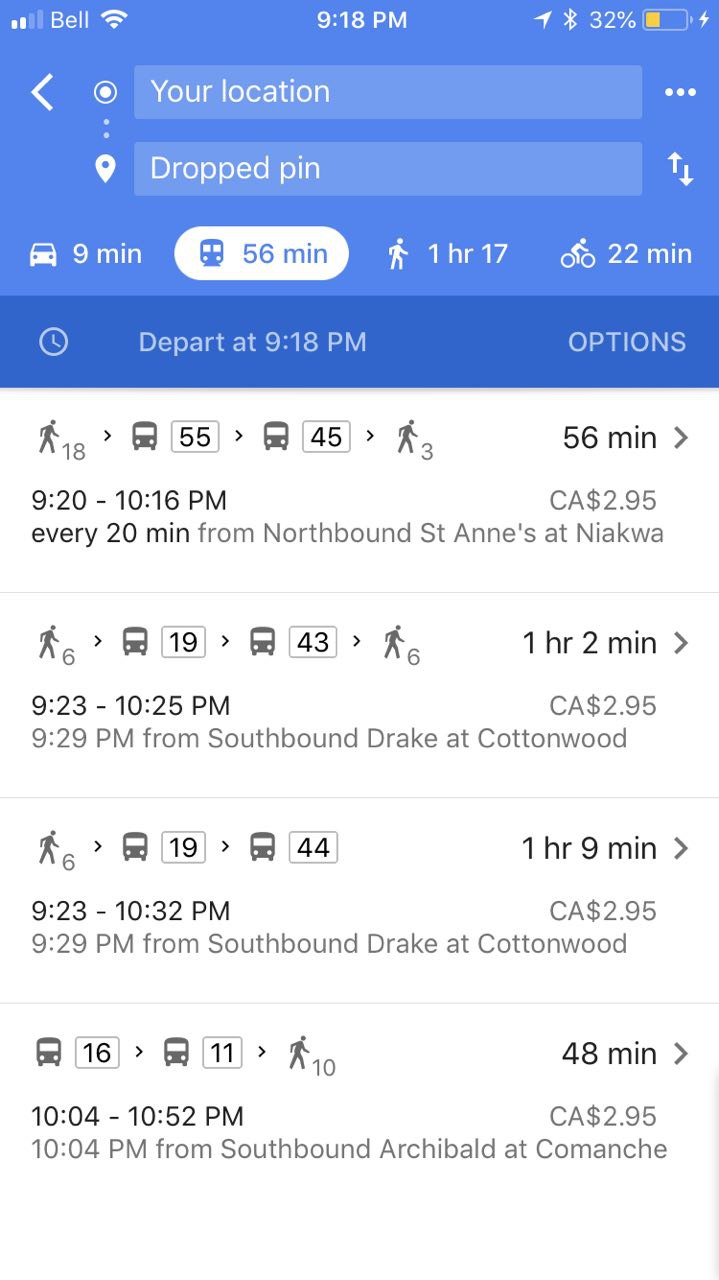Go back using the back arrow

click(x=42, y=92)
